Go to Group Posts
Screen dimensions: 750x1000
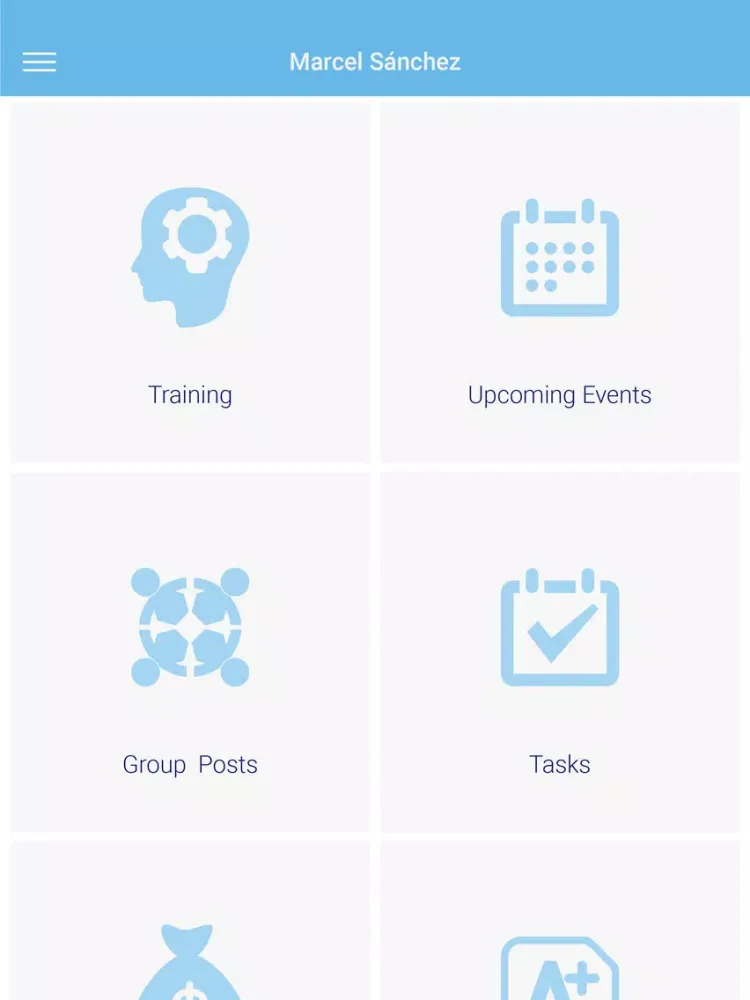(190, 652)
